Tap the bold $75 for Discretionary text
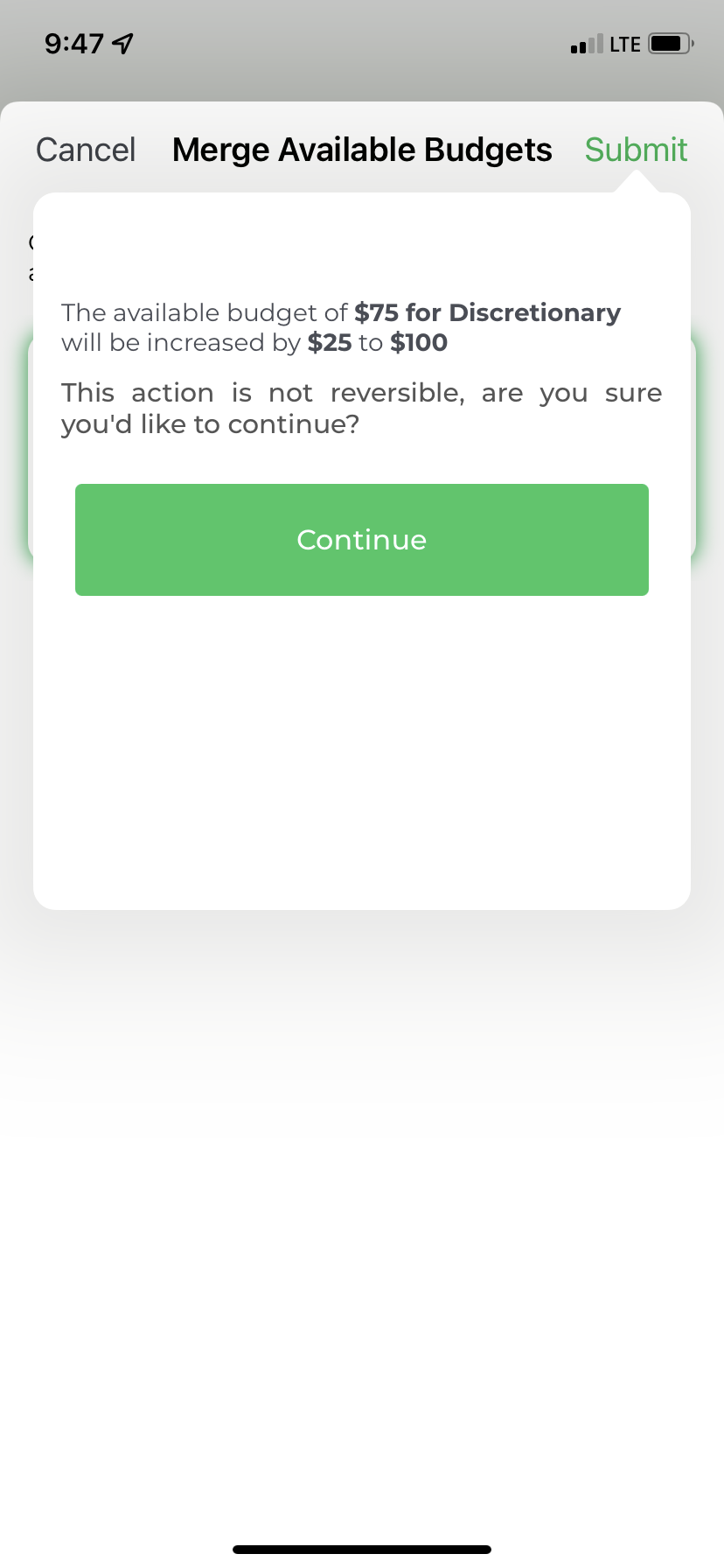Image resolution: width=724 pixels, height=1568 pixels. click(x=487, y=312)
